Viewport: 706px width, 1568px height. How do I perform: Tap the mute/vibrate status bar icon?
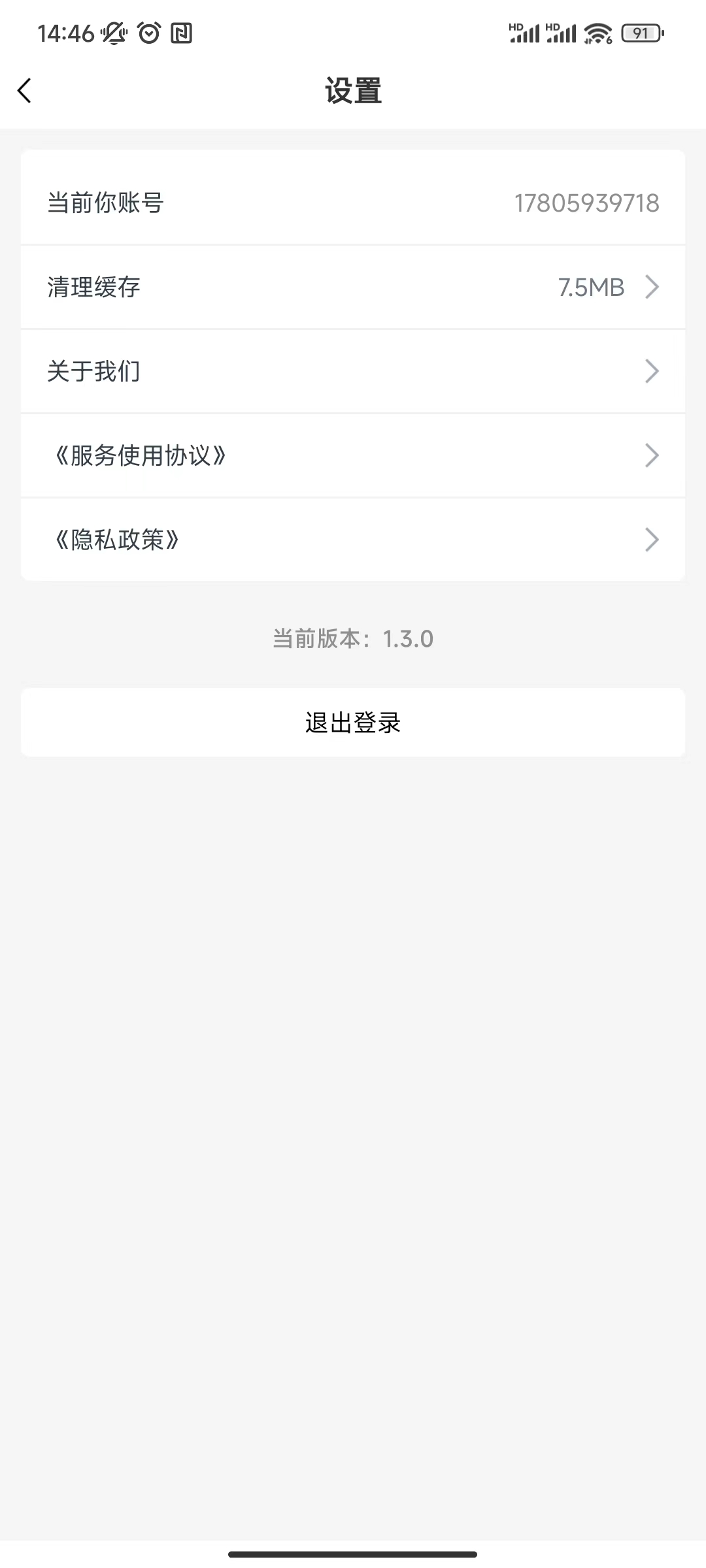click(x=112, y=33)
